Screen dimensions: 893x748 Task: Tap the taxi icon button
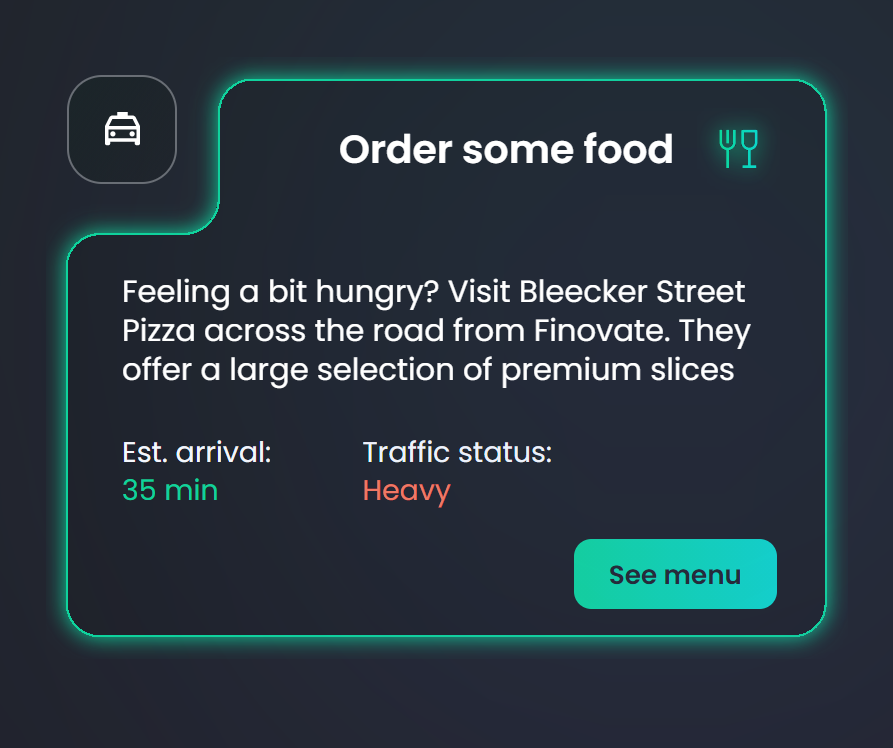pos(122,130)
